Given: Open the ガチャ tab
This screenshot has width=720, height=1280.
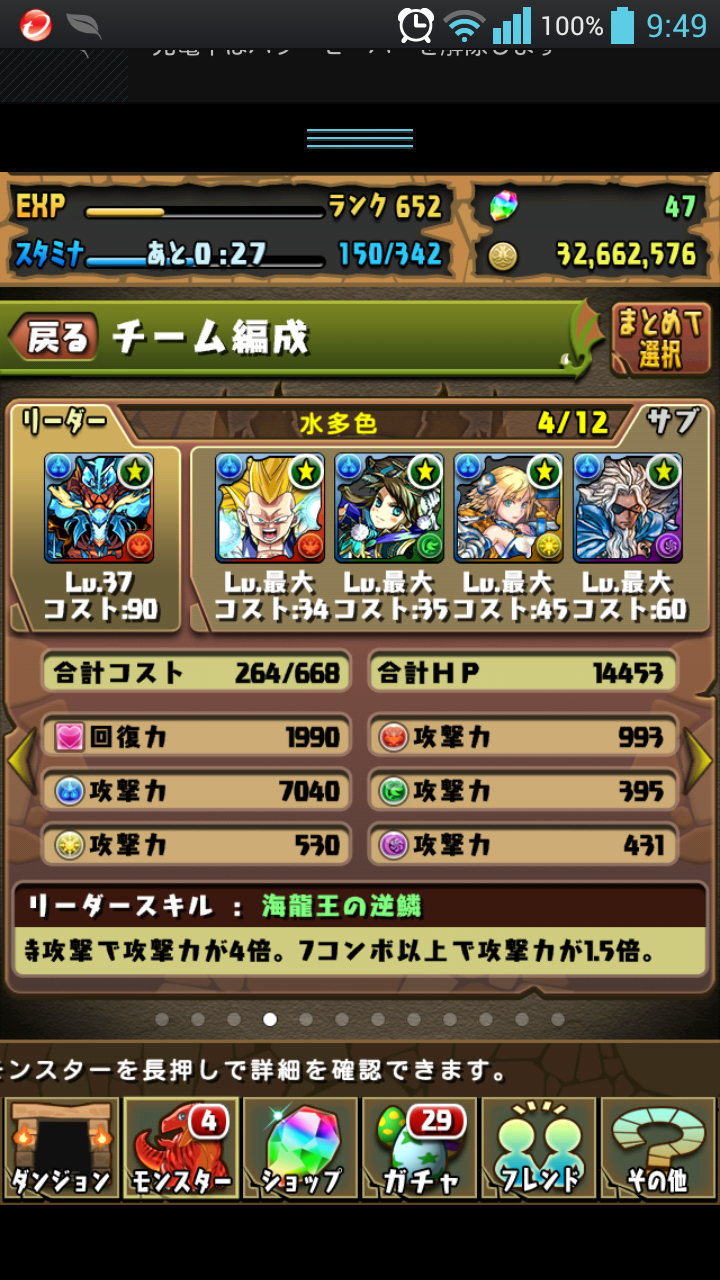Looking at the screenshot, I should click(x=419, y=1148).
